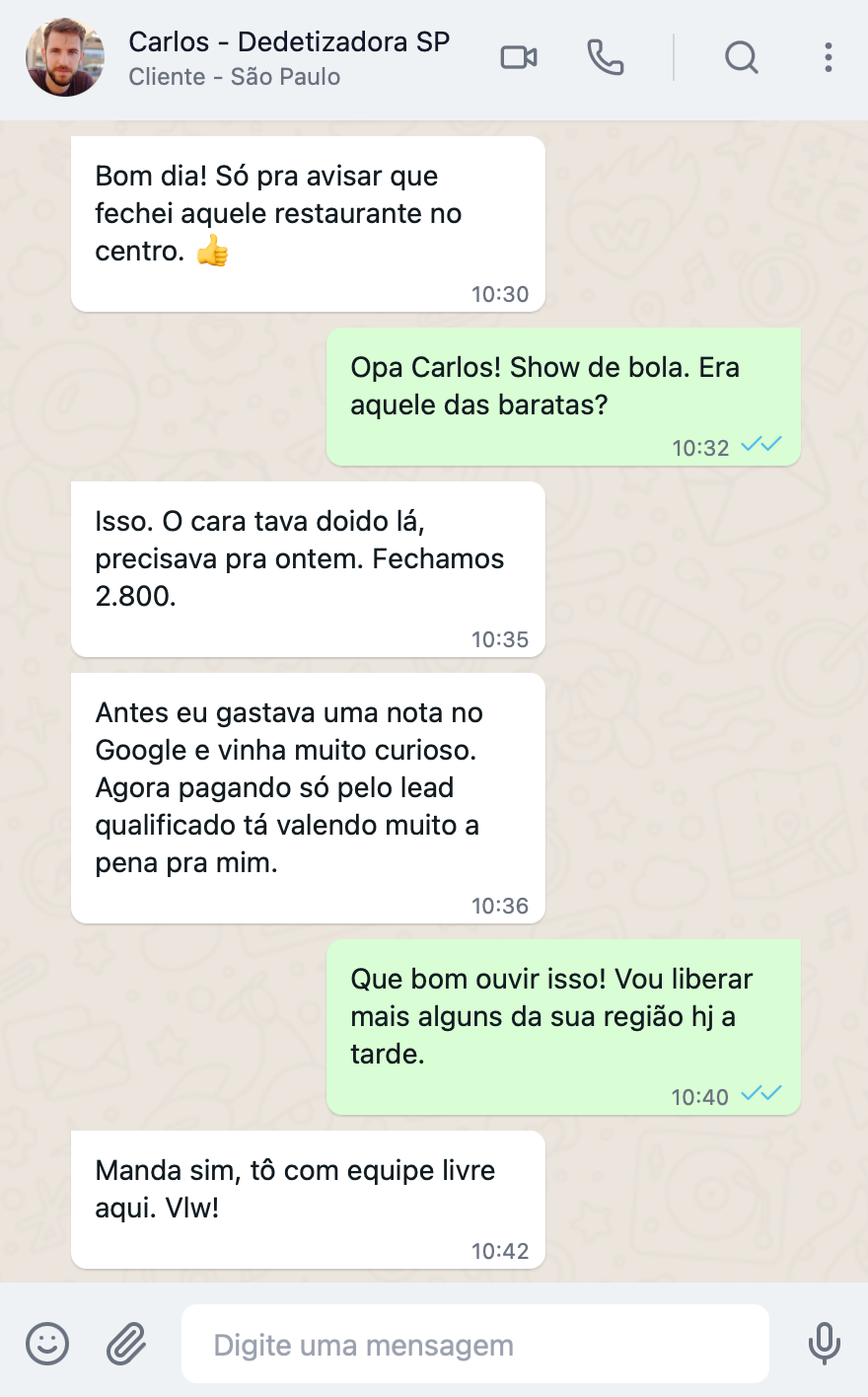Open contact info by clicking Carlos - Dedetizadora SP
This screenshot has width=868, height=1397.
[287, 41]
